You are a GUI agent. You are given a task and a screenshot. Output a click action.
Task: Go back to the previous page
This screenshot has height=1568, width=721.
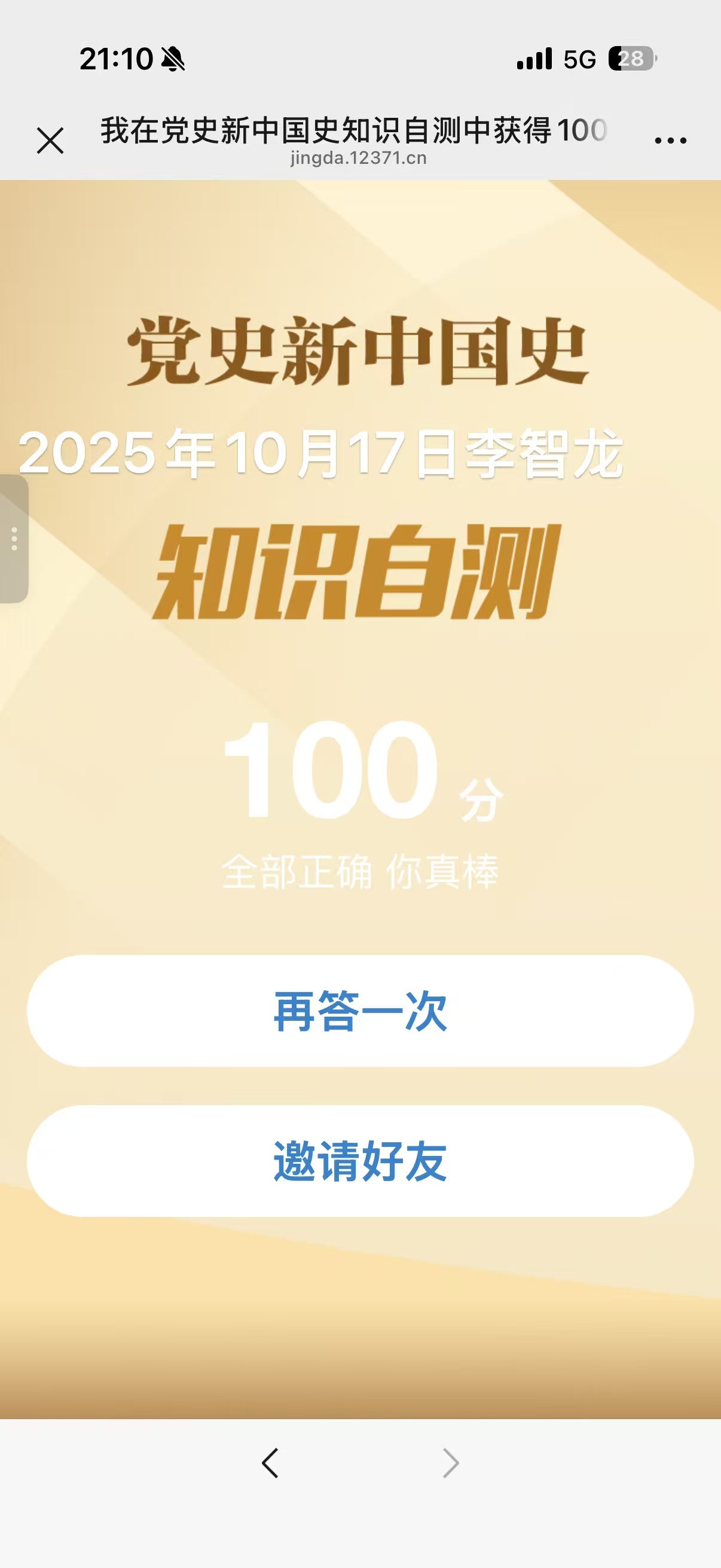coord(270,1463)
